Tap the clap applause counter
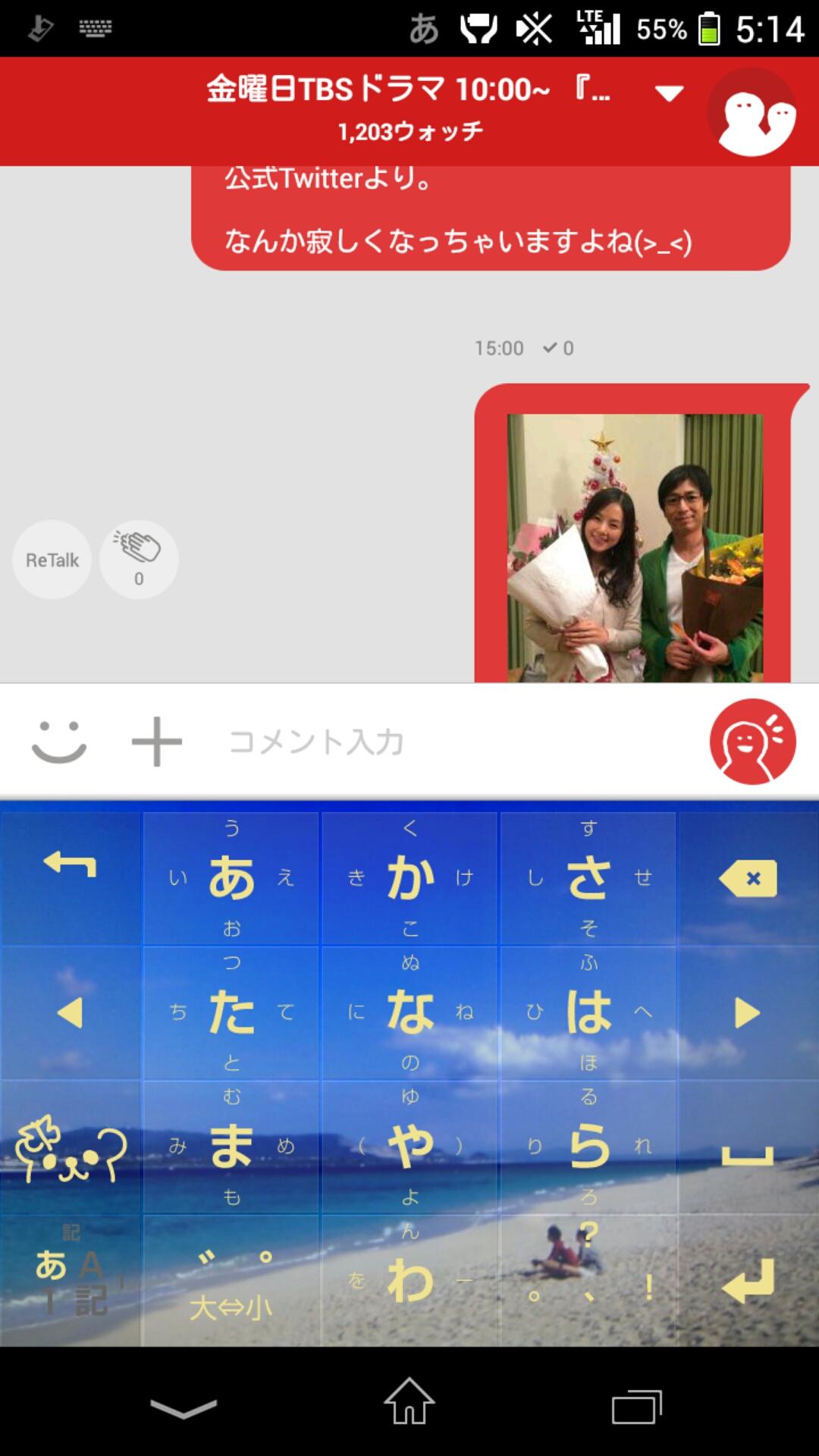This screenshot has height=1456, width=819. pos(138,559)
